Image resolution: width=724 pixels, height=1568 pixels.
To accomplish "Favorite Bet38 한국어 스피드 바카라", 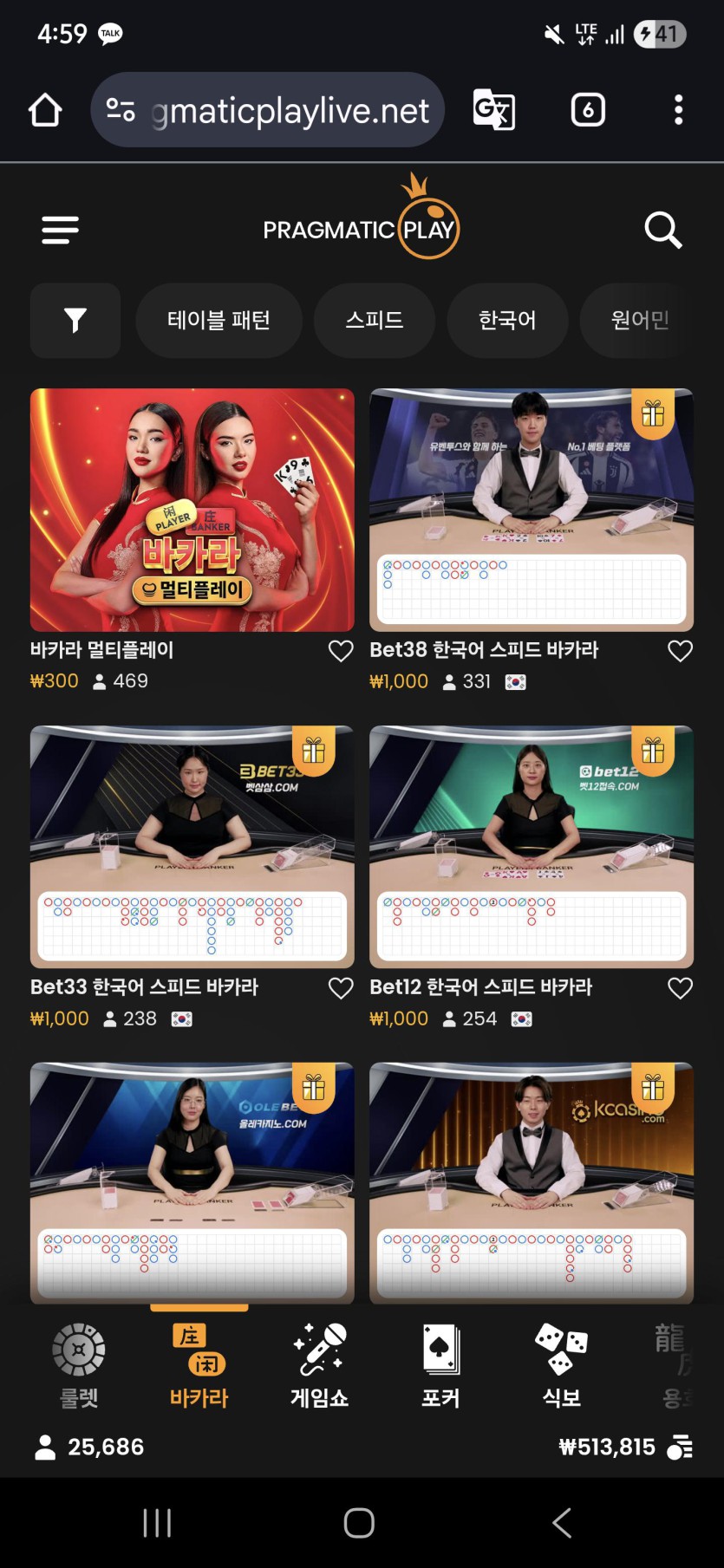I will pyautogui.click(x=680, y=651).
